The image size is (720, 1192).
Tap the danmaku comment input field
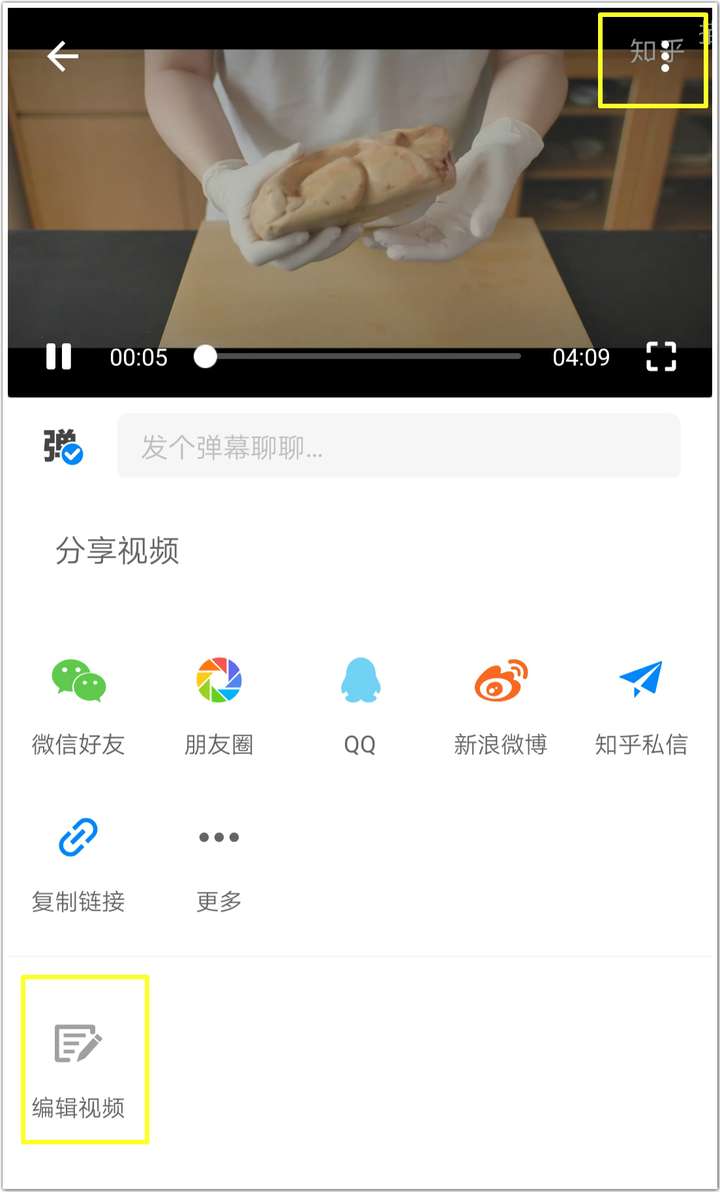tap(398, 447)
